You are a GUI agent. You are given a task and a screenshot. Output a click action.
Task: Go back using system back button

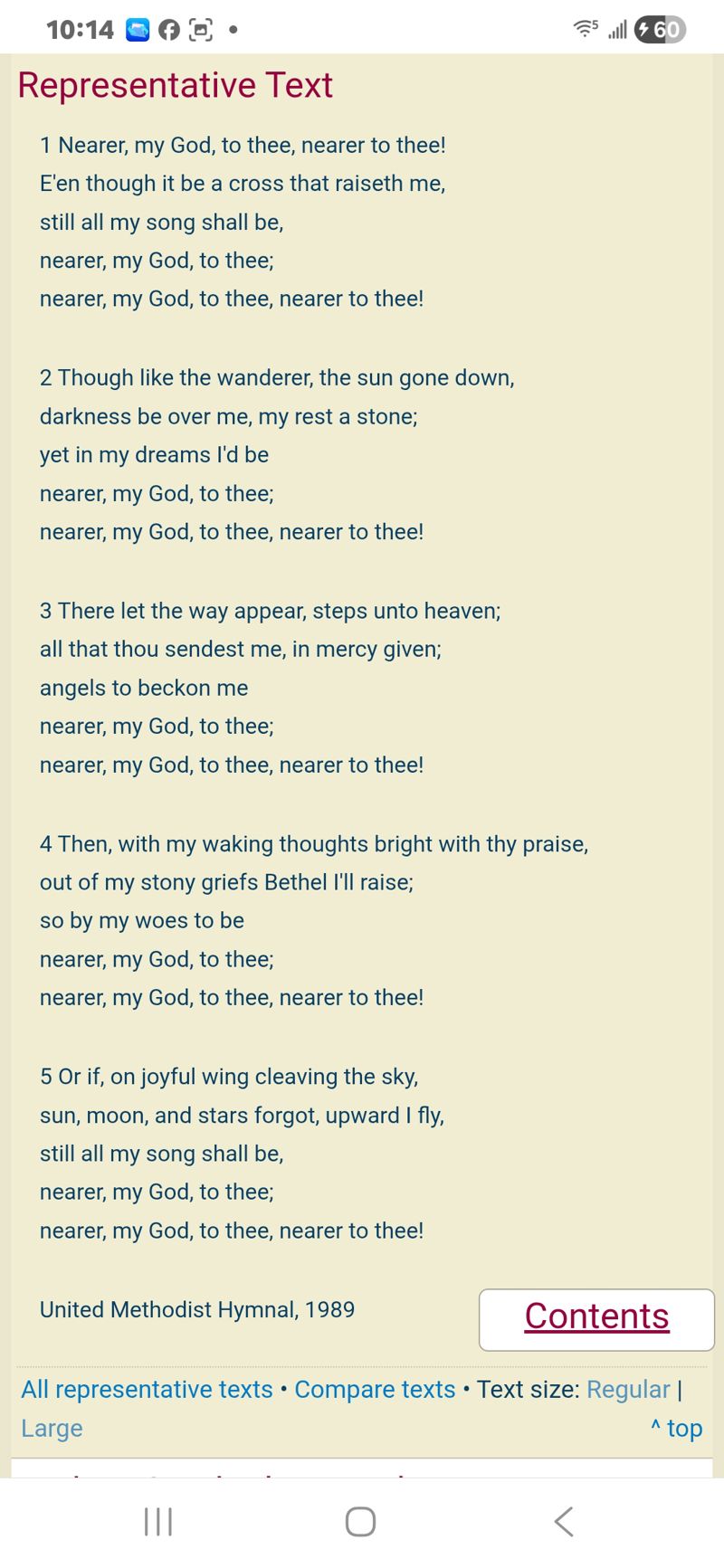(564, 1522)
